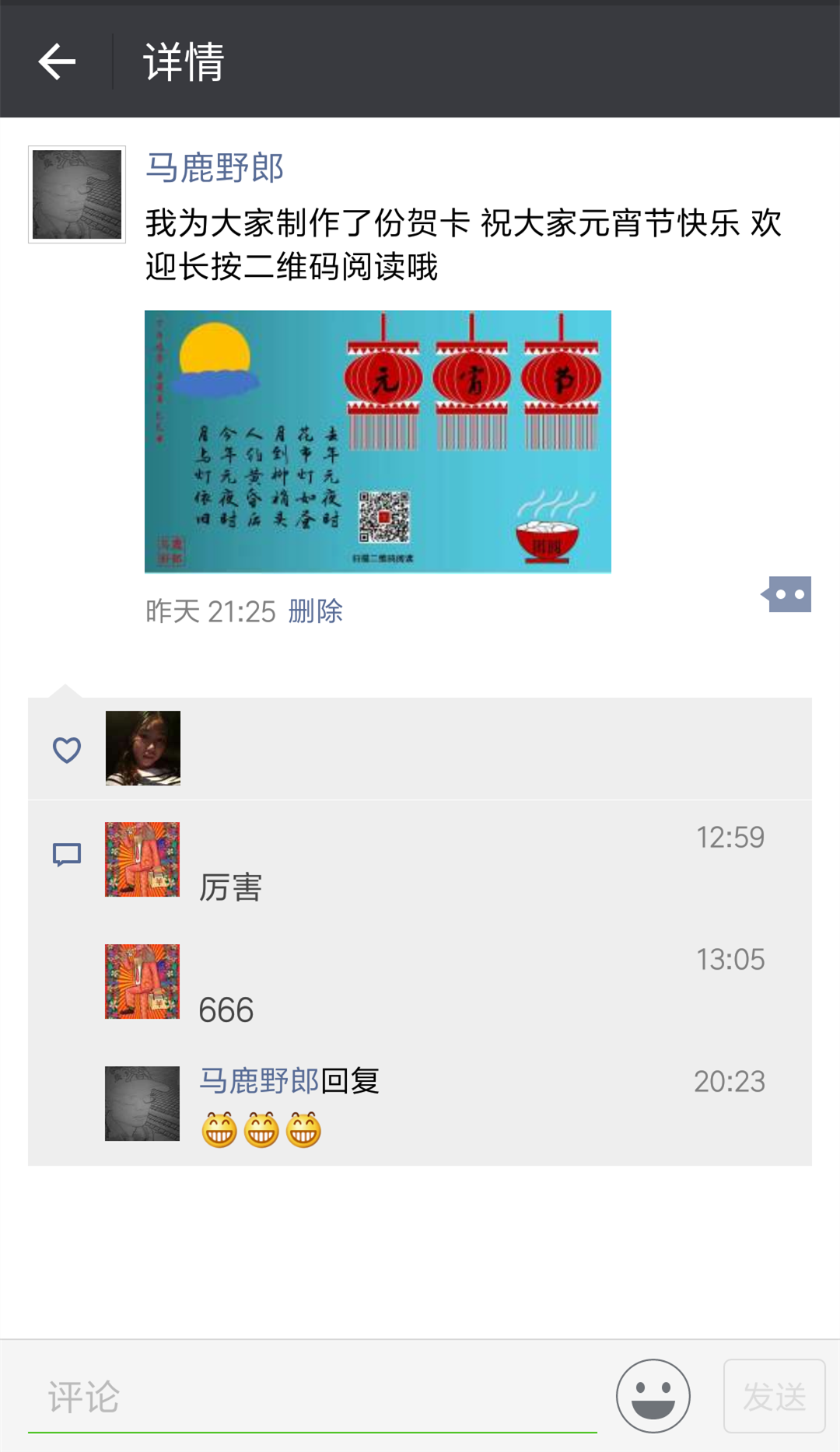The height and width of the screenshot is (1452, 840).
Task: Open the 马鹿野郎 name link above the post
Action: coord(215,168)
